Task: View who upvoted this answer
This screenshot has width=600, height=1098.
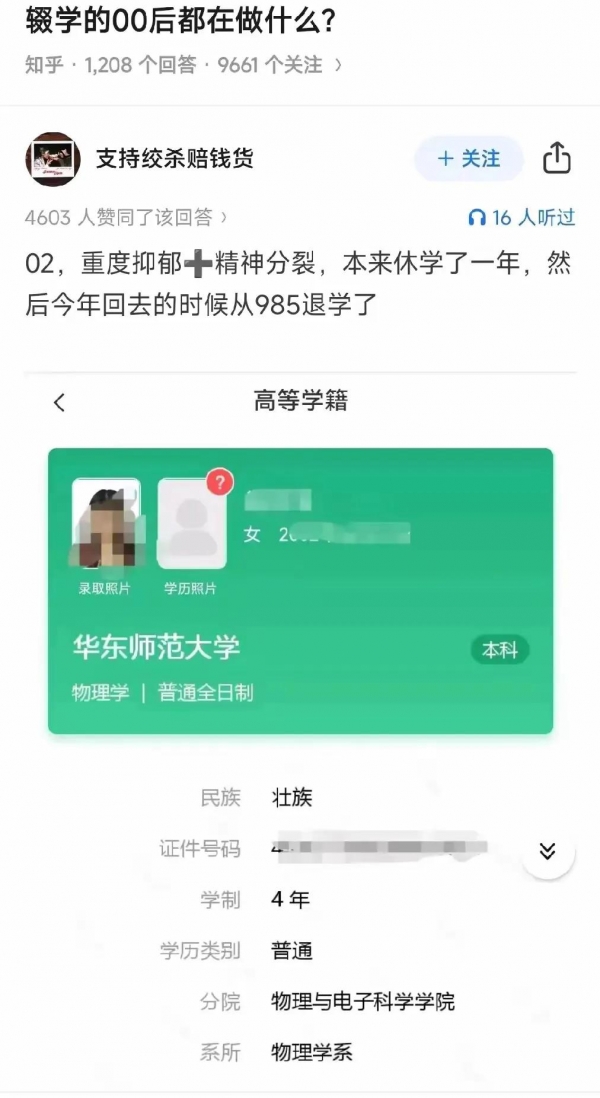Action: pyautogui.click(x=125, y=217)
